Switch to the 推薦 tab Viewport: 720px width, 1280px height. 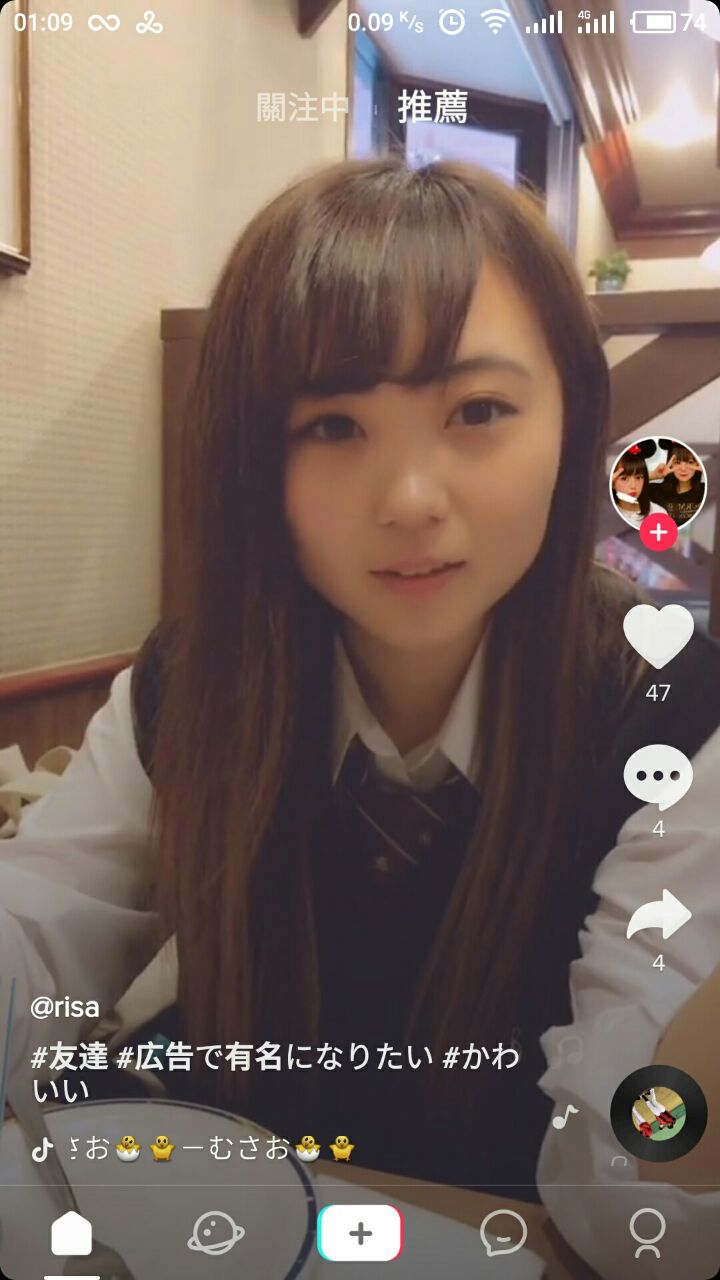(432, 108)
